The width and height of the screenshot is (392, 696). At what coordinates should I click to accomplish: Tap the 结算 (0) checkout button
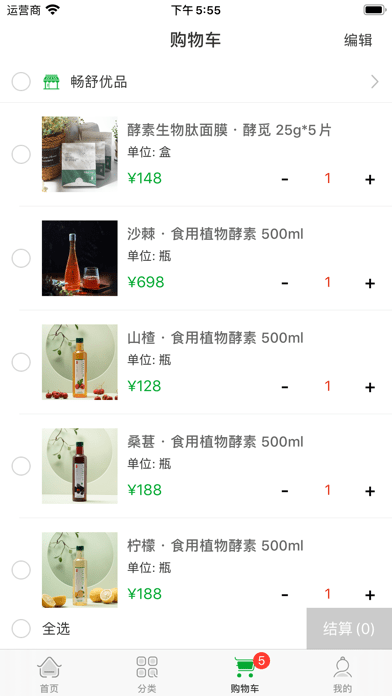pos(349,629)
